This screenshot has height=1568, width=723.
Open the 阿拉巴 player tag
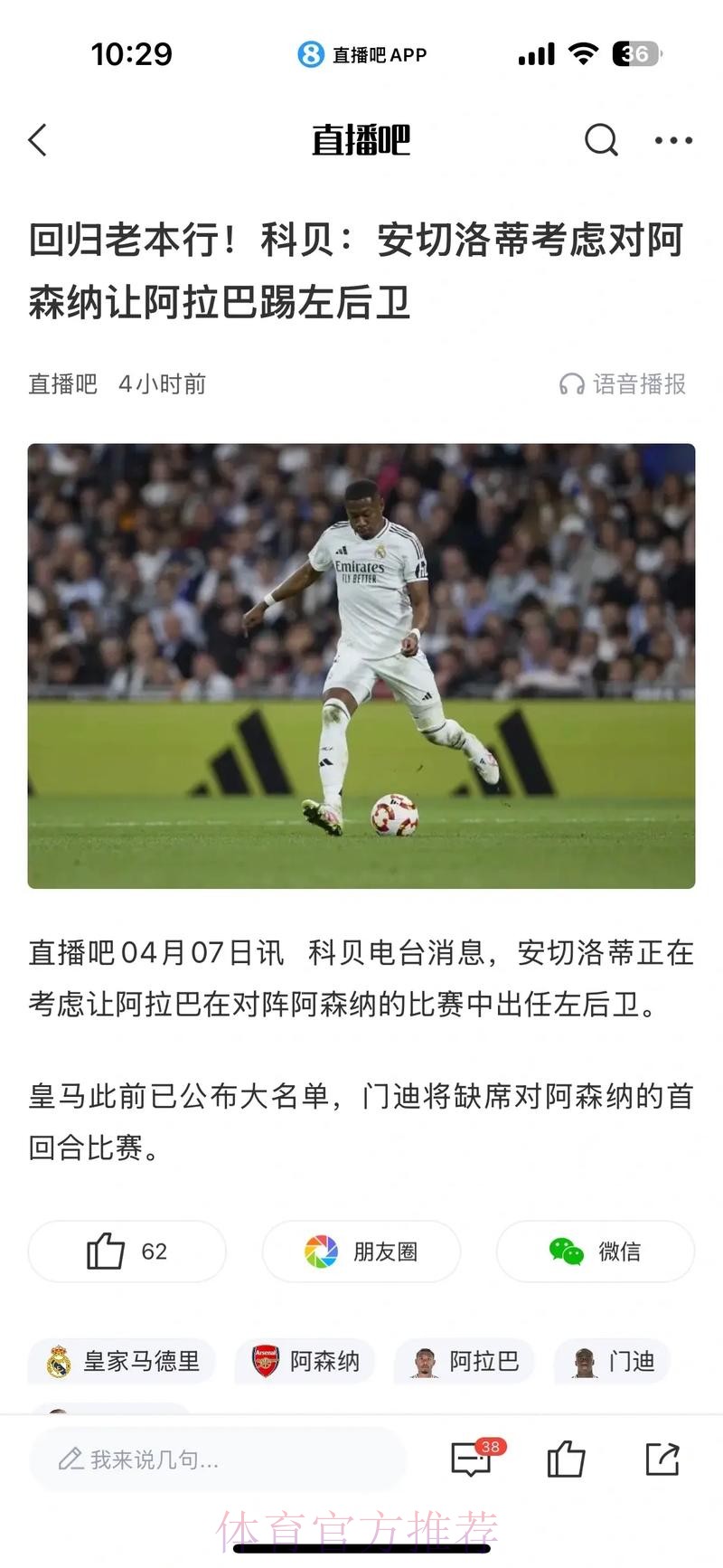pos(465,1362)
